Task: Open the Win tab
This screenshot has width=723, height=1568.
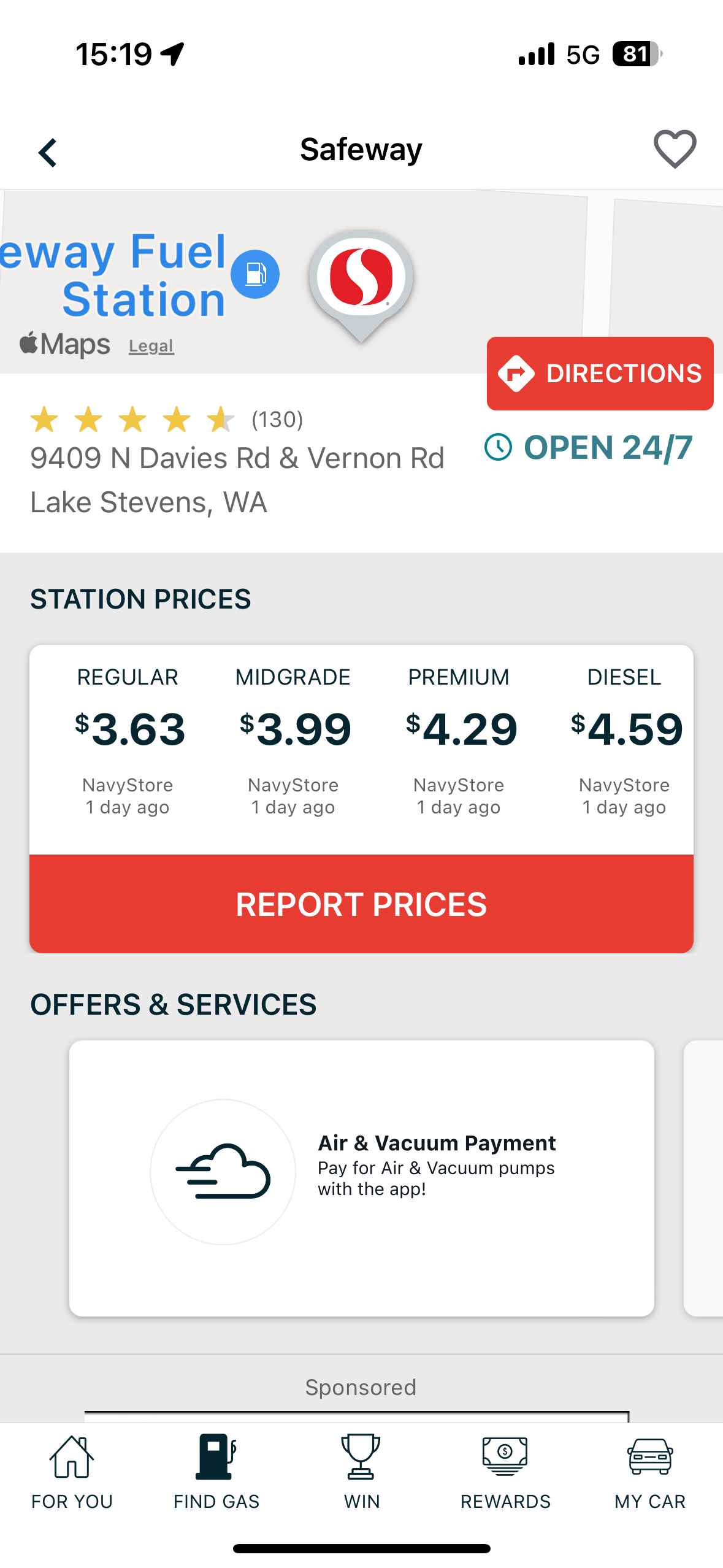Action: click(361, 1472)
